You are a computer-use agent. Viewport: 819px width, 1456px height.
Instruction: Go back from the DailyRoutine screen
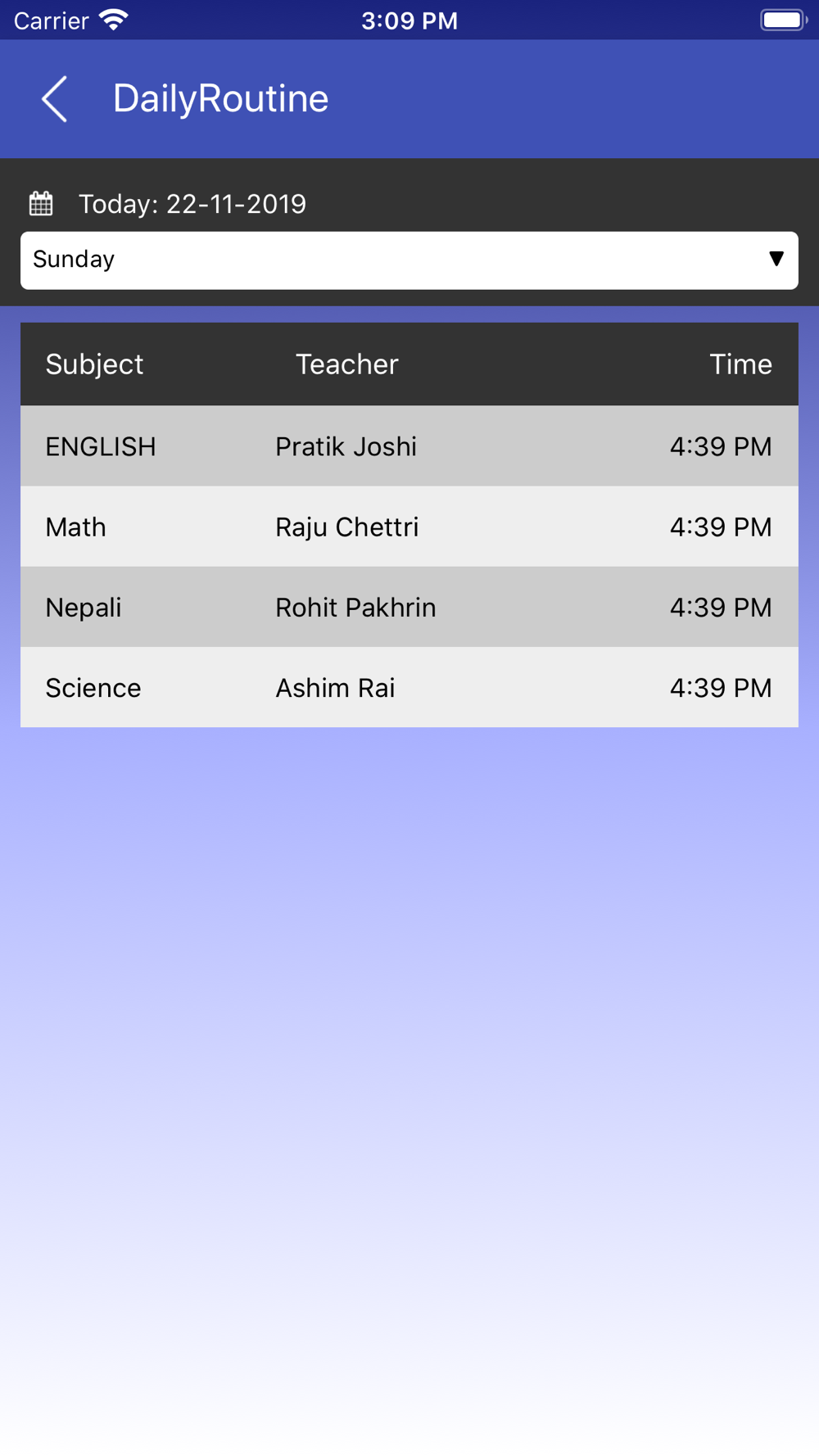click(54, 99)
